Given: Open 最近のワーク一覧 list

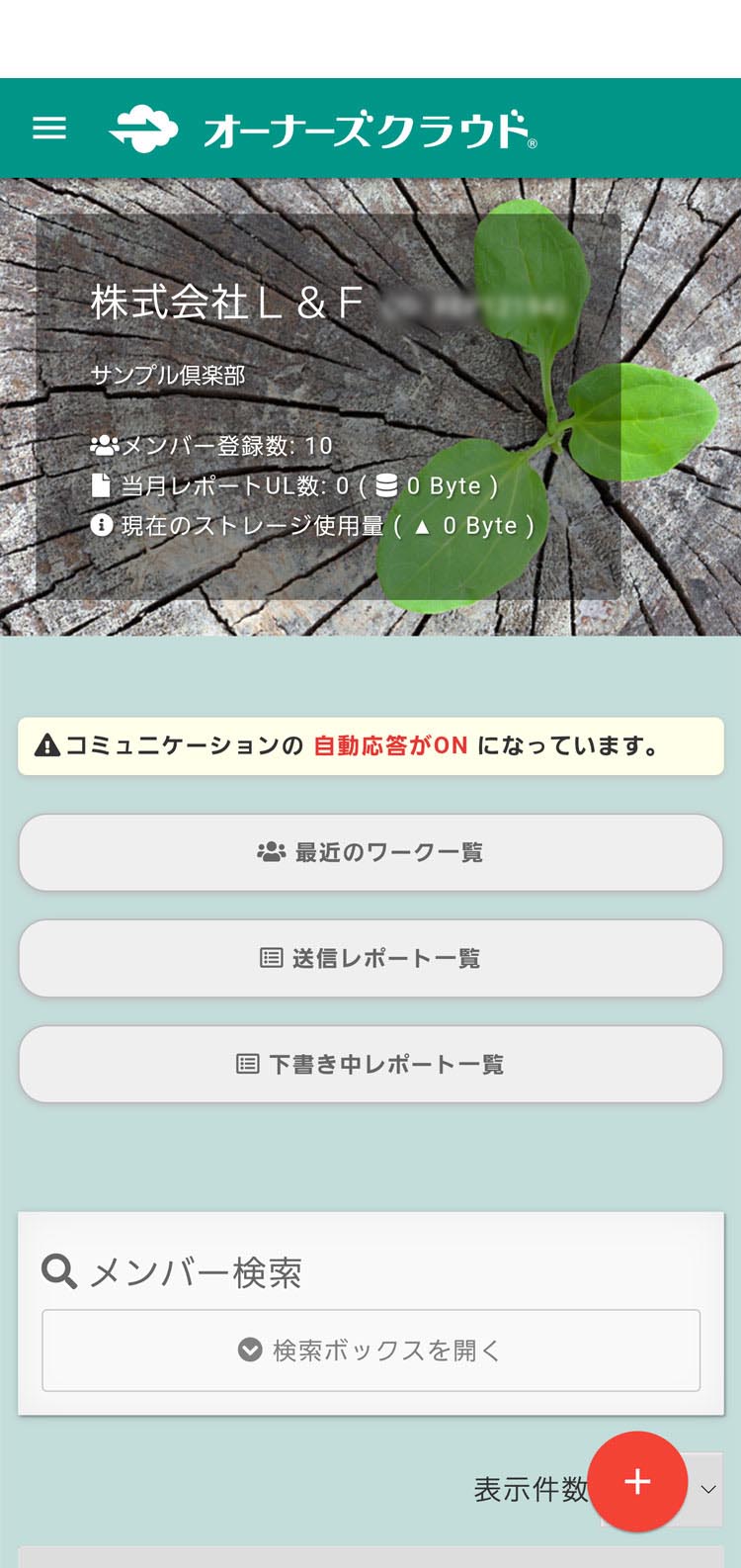Looking at the screenshot, I should (x=370, y=851).
